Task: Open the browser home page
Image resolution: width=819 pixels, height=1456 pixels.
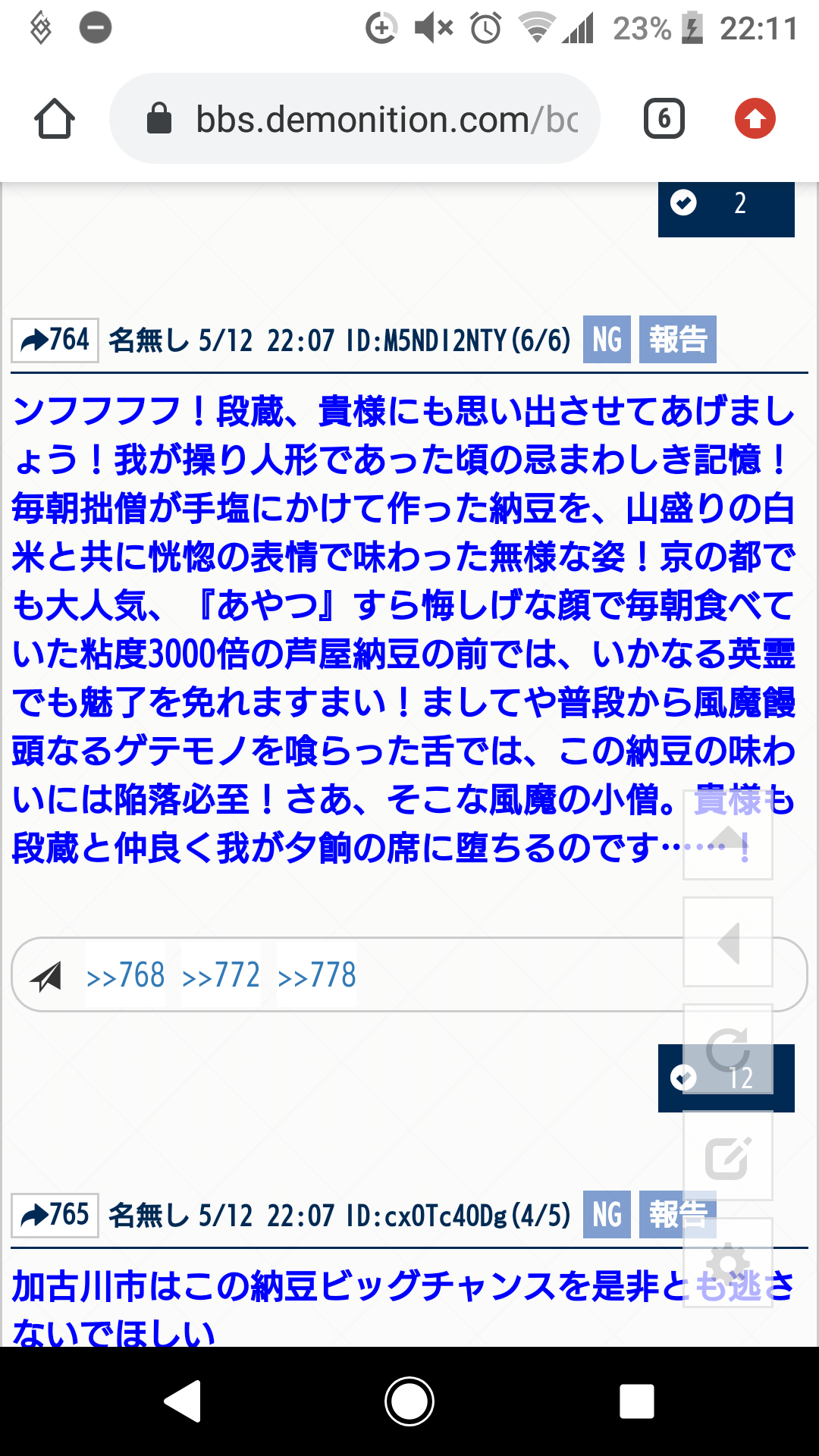Action: click(55, 119)
